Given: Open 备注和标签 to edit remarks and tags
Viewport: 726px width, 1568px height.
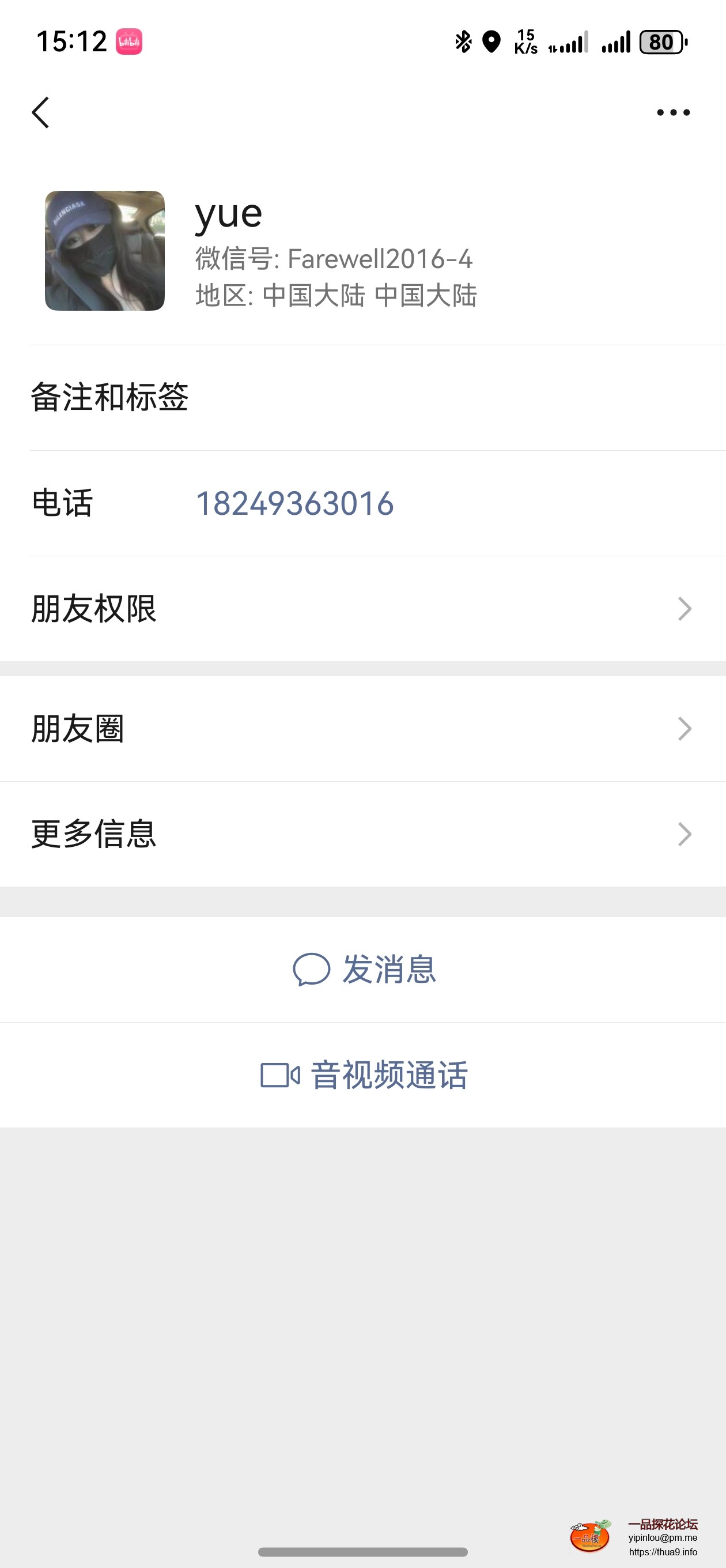Looking at the screenshot, I should coord(362,396).
